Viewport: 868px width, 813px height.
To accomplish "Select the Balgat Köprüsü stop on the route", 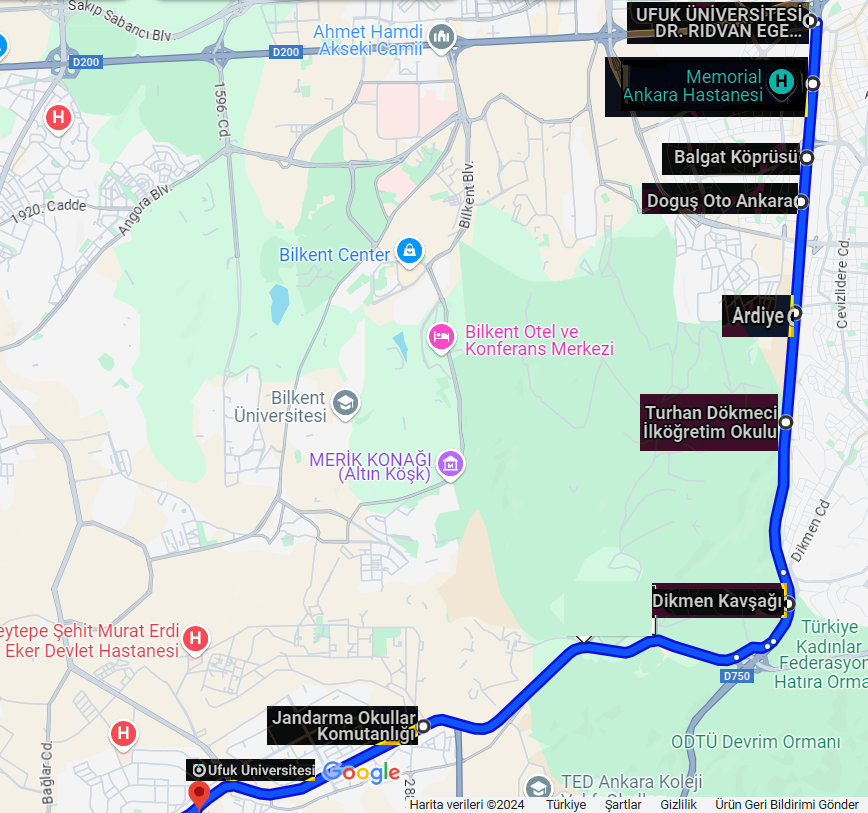I will point(807,157).
